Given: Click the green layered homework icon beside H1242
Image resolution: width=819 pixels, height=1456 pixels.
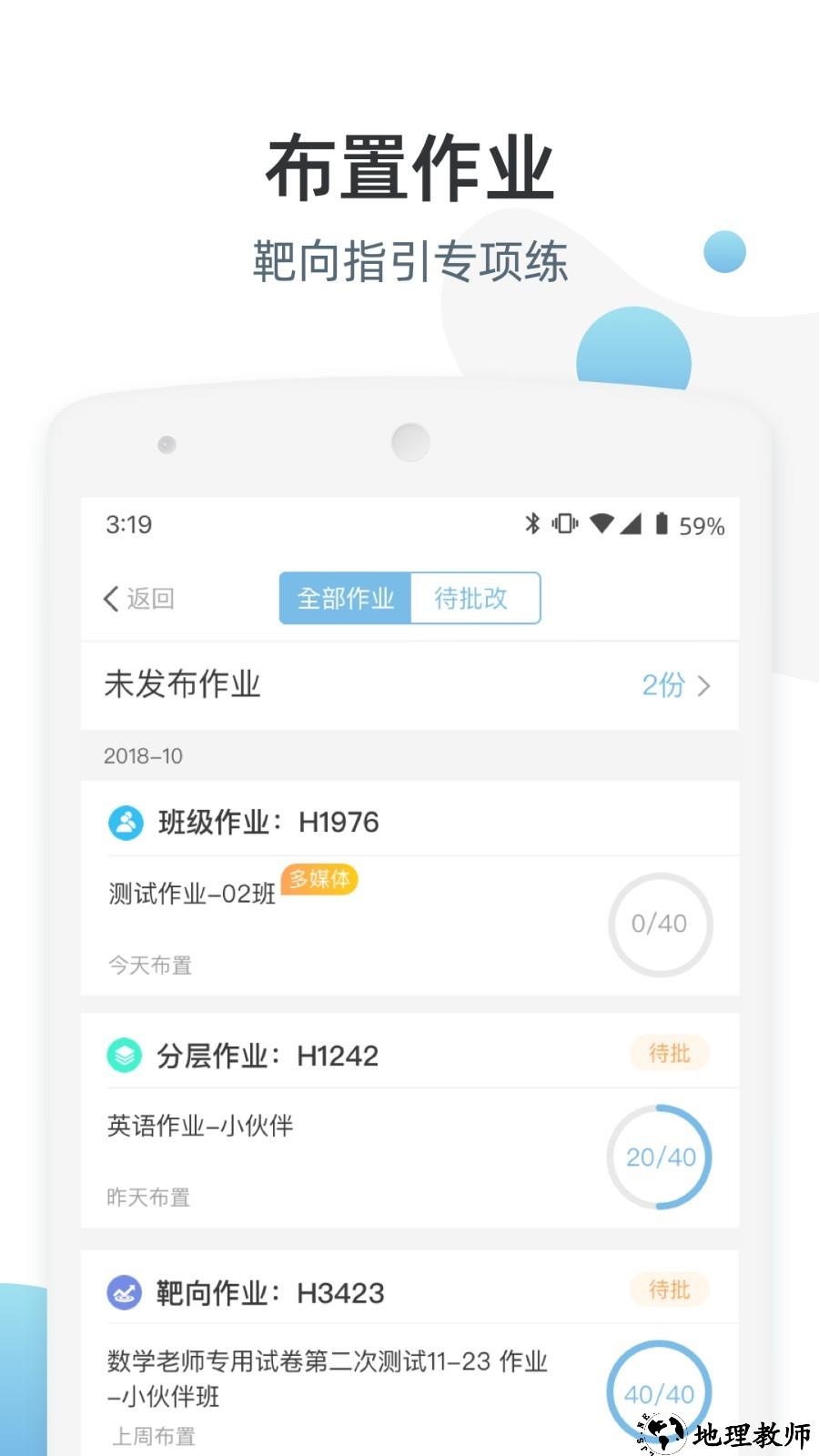Looking at the screenshot, I should (126, 1055).
